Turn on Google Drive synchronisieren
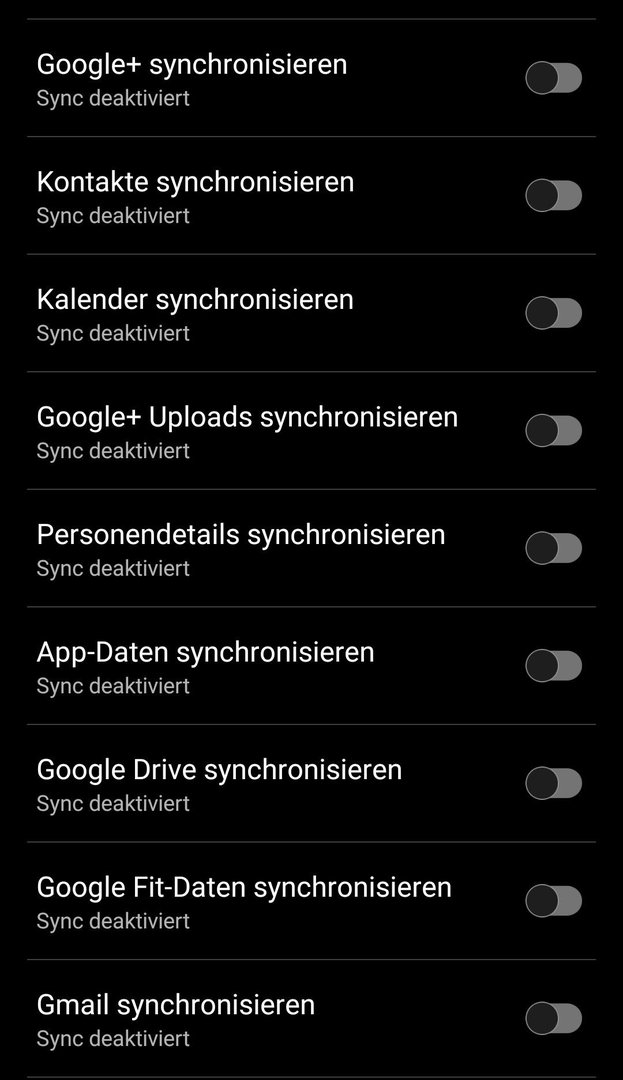The height and width of the screenshot is (1080, 623). [x=553, y=783]
